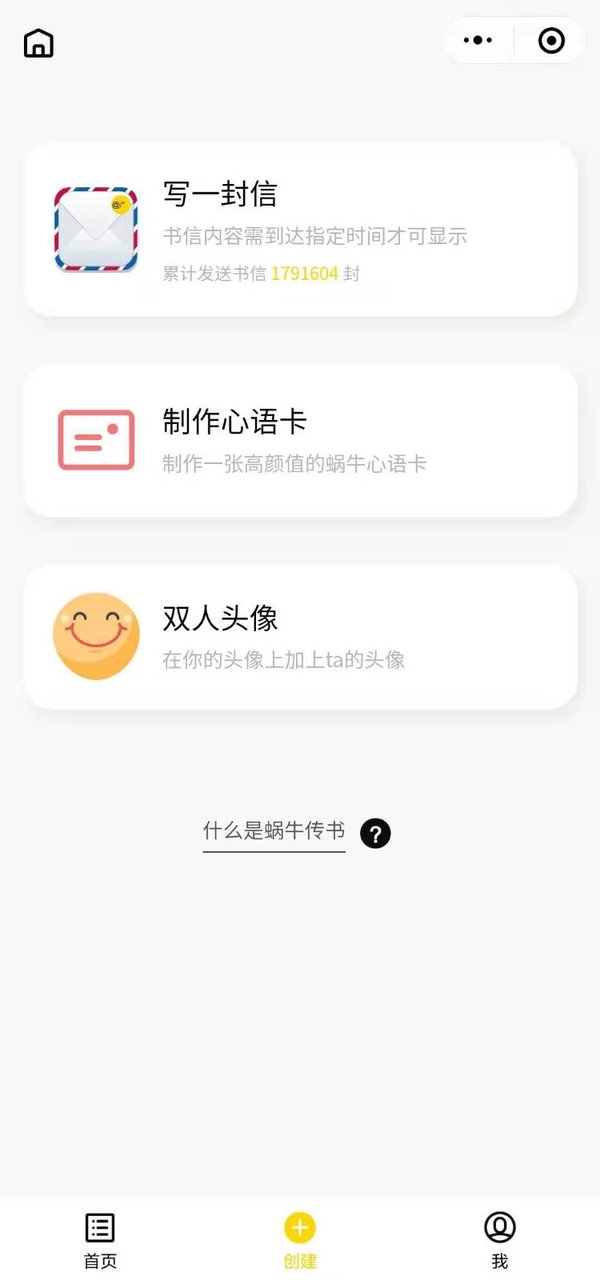
Task: Tap the home icon in the top bar
Action: 38,43
